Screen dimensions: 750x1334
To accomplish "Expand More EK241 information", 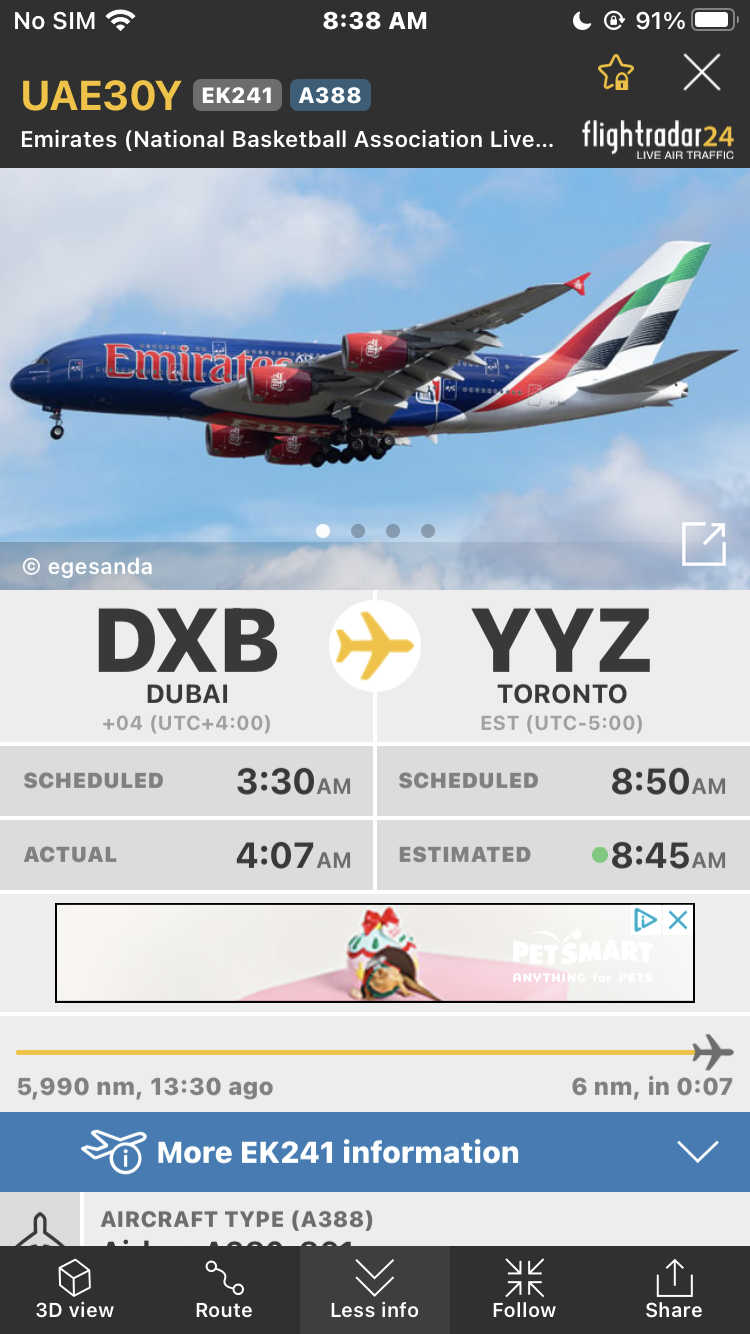I will coord(375,1152).
